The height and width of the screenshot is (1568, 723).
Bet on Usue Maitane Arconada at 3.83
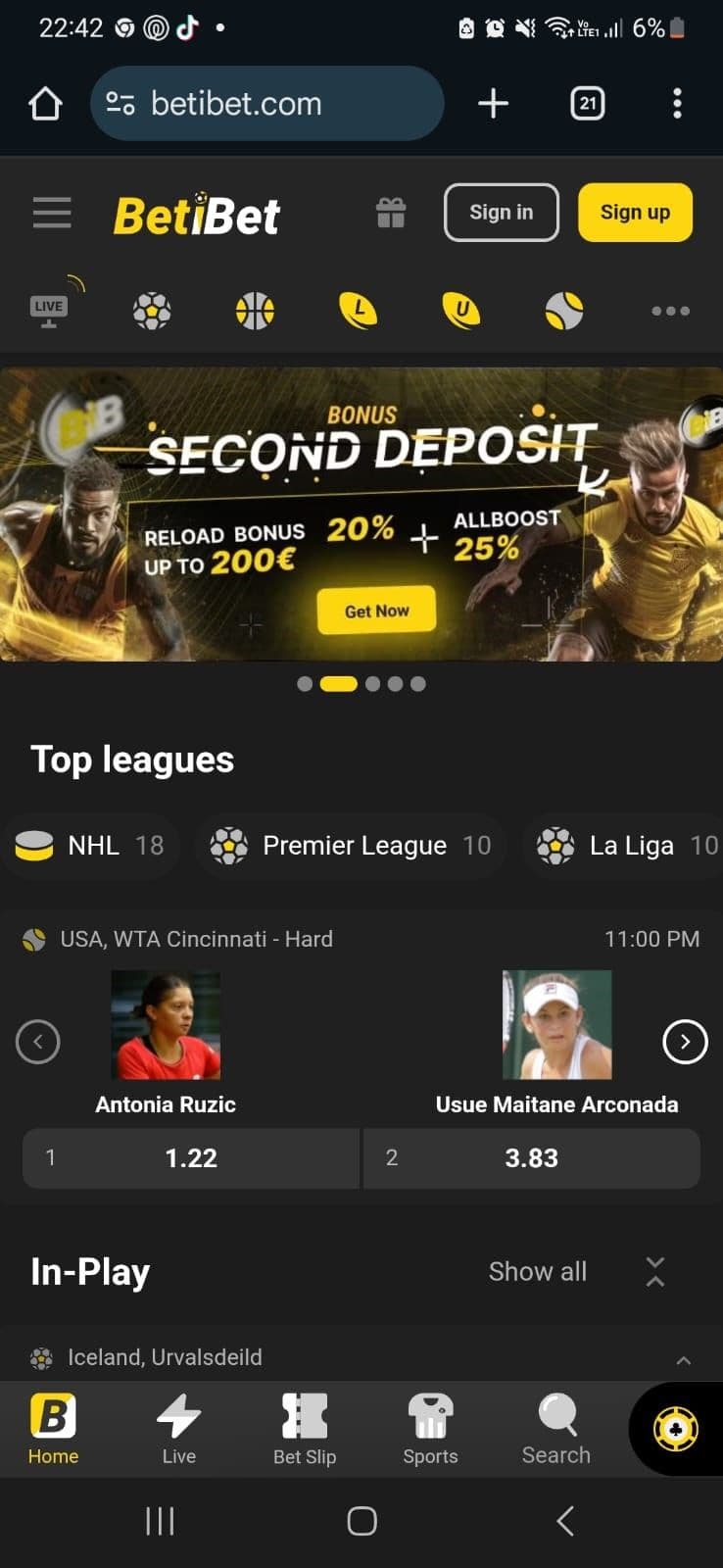coord(531,1157)
